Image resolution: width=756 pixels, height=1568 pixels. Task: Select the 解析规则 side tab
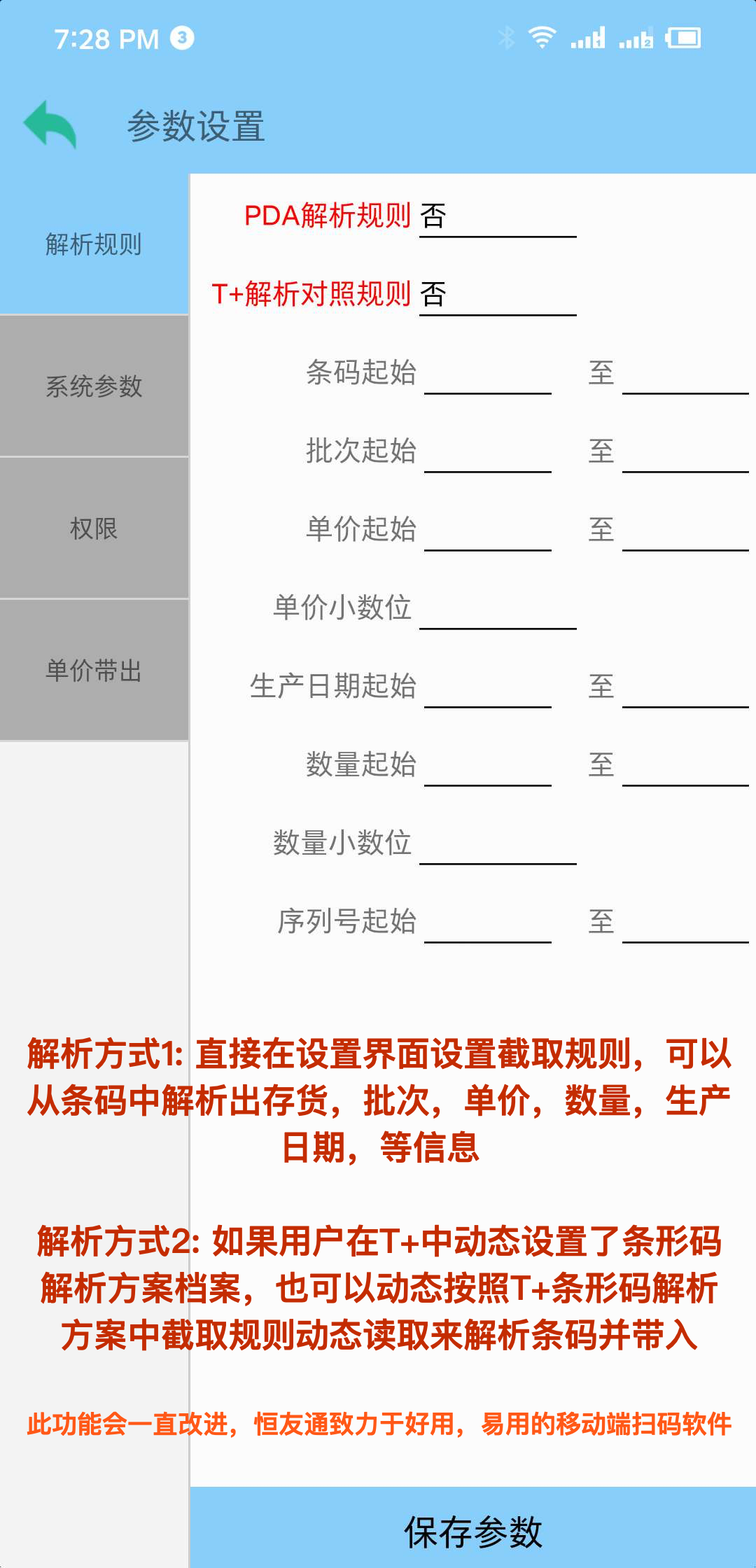[x=94, y=244]
